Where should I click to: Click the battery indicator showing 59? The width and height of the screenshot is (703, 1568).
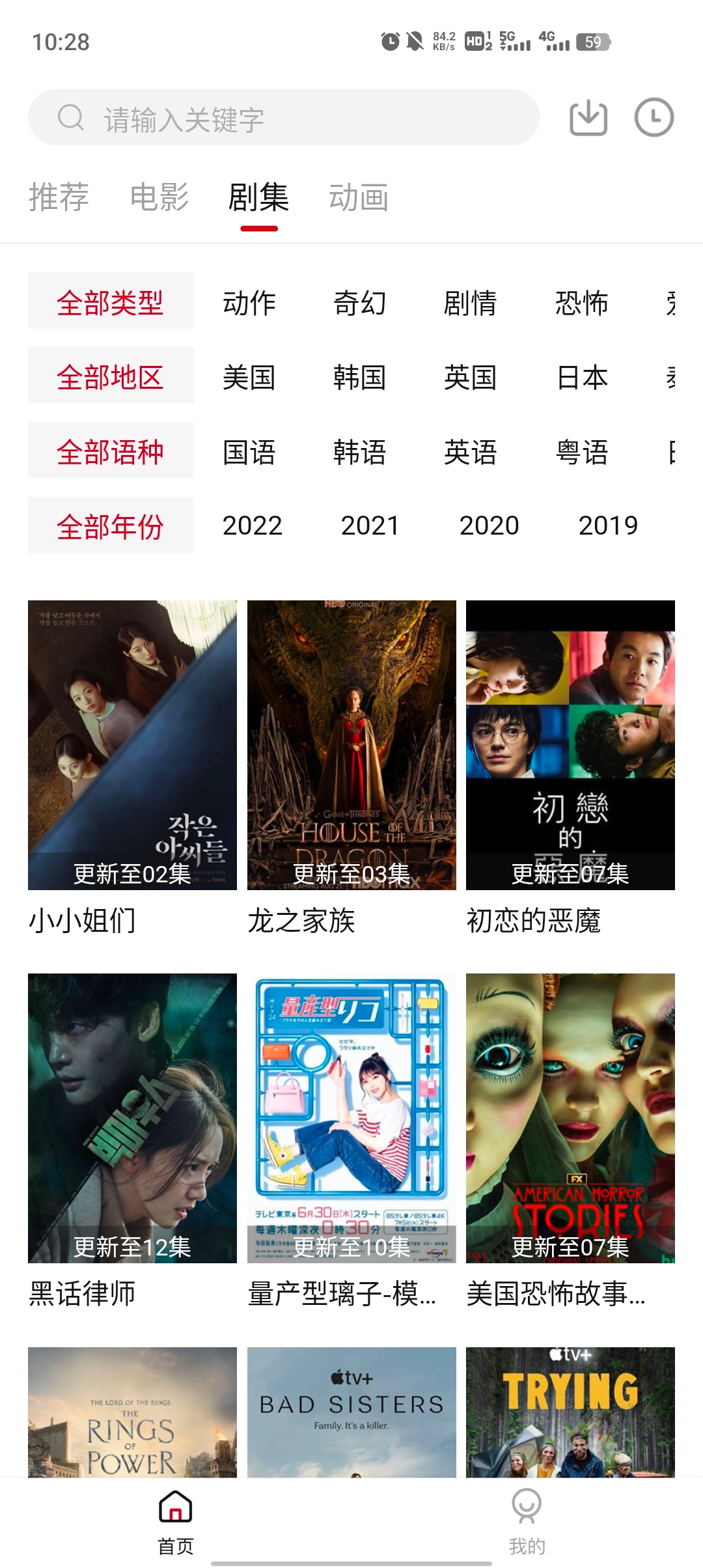click(x=593, y=42)
